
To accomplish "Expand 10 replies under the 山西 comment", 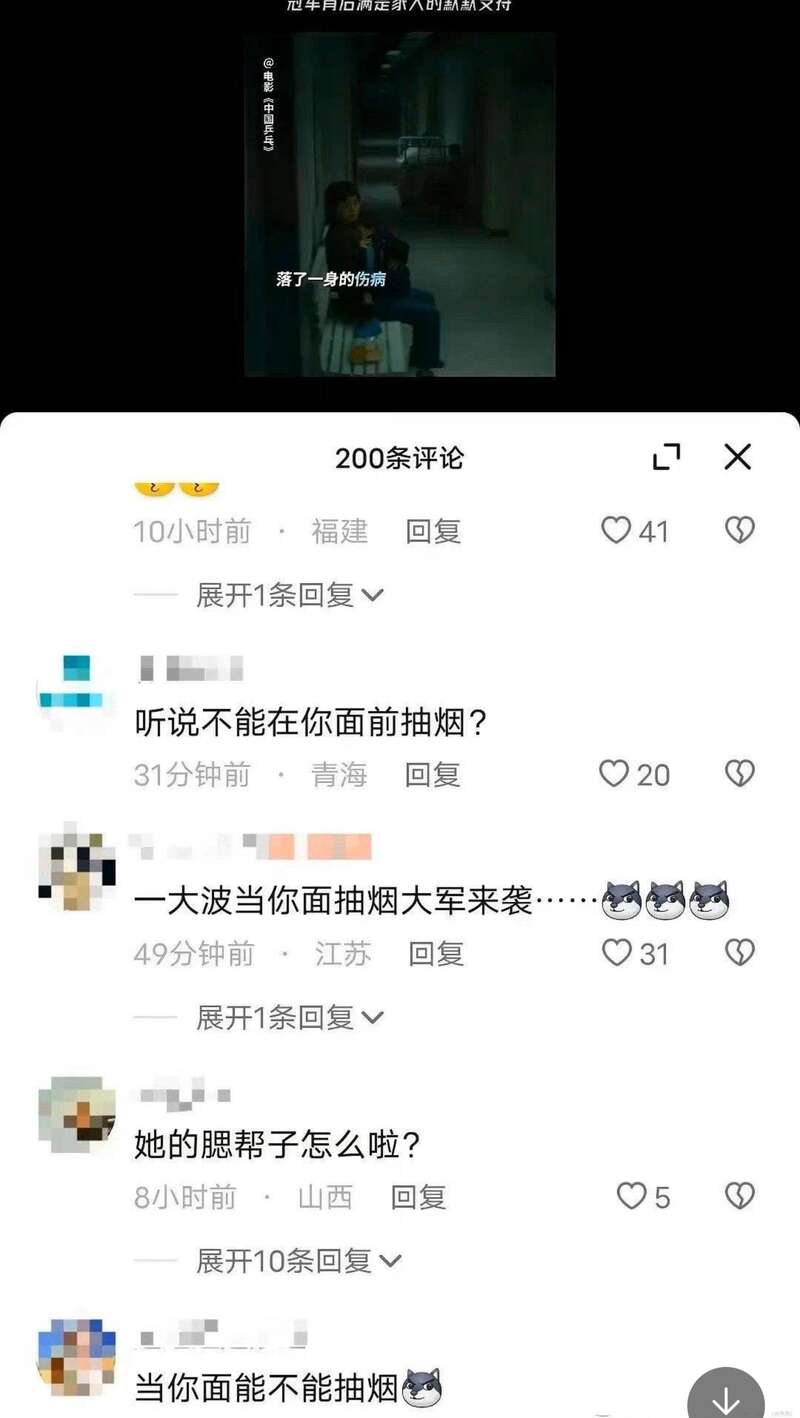I will click(298, 1261).
